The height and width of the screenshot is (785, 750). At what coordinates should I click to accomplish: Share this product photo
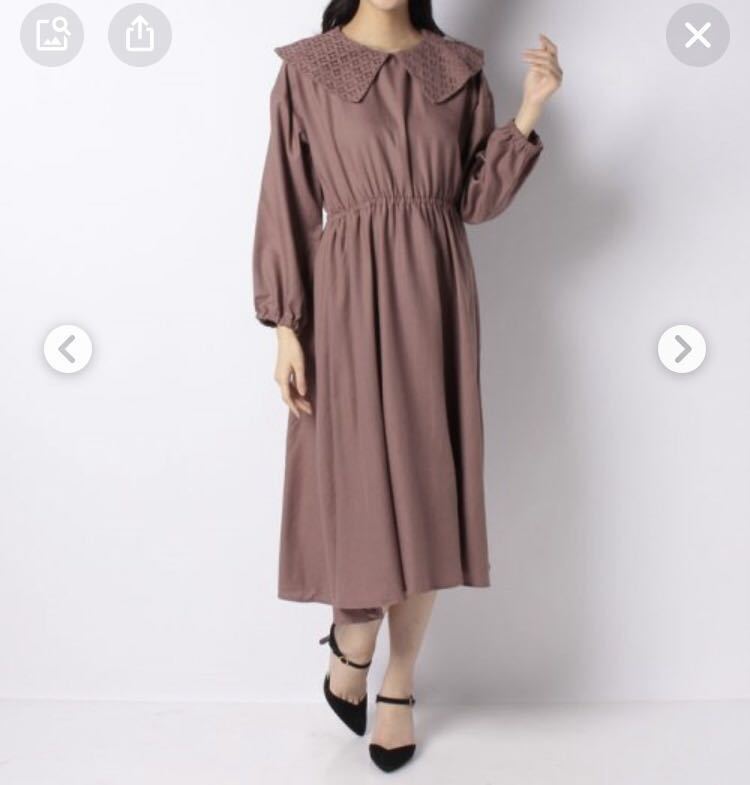coord(140,35)
